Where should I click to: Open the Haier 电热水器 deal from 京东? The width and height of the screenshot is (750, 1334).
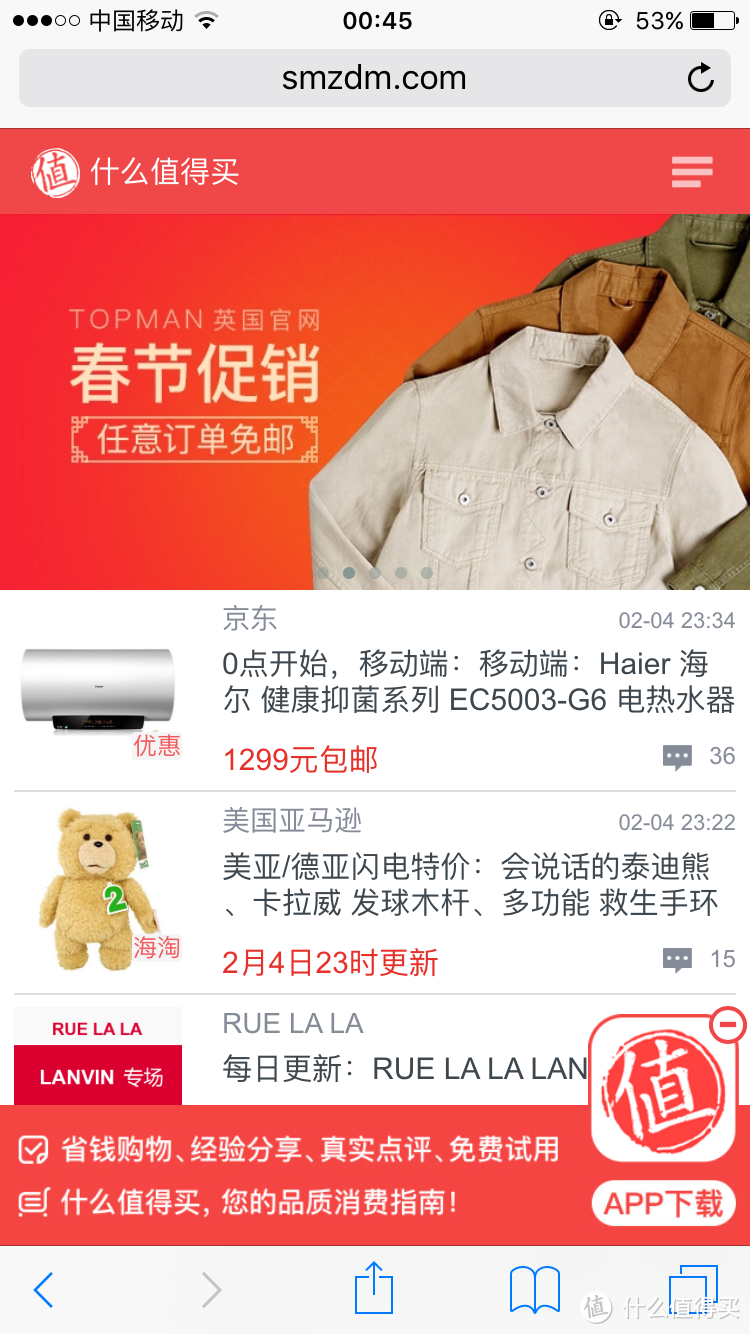(478, 681)
